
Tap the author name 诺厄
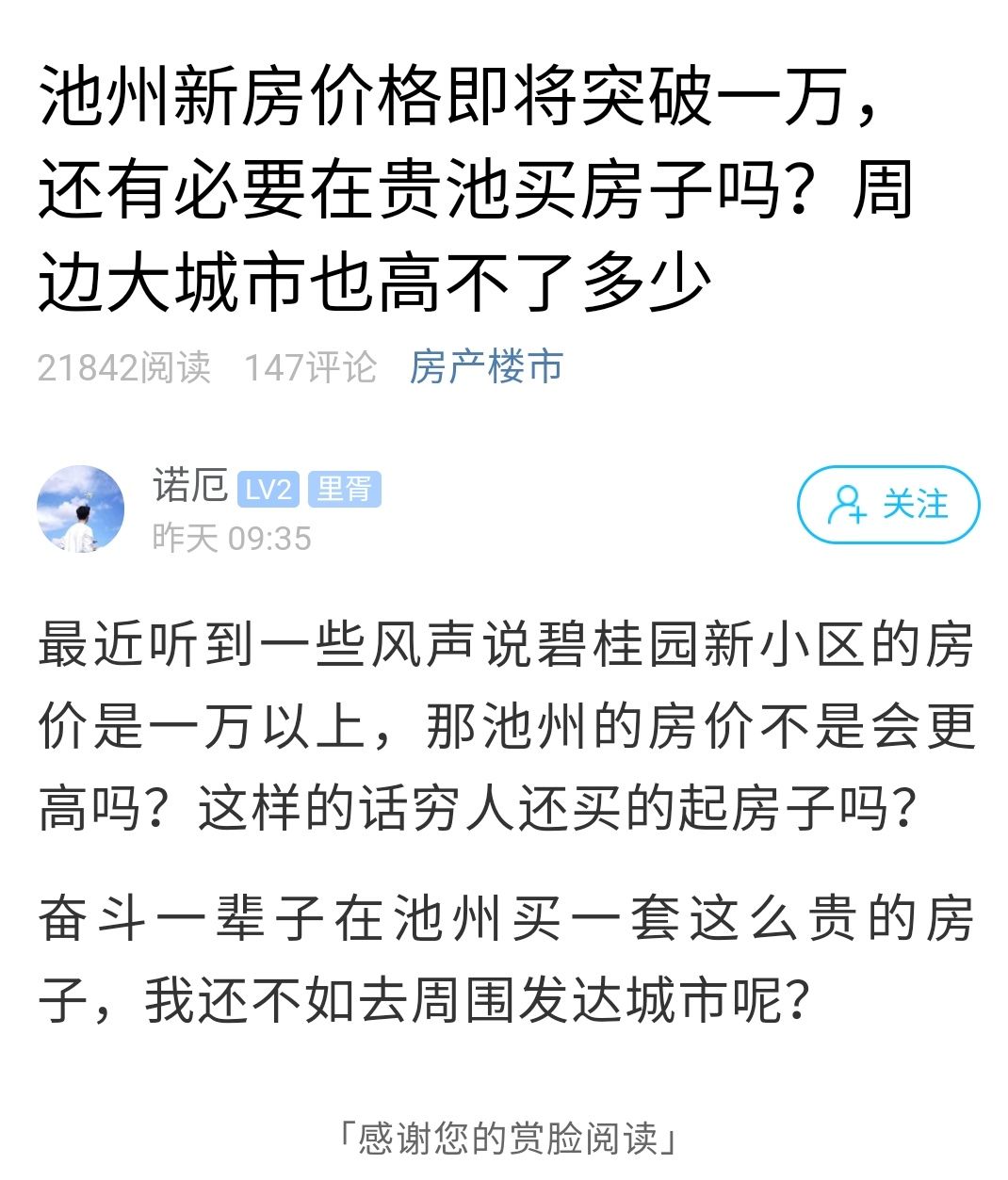click(x=189, y=487)
